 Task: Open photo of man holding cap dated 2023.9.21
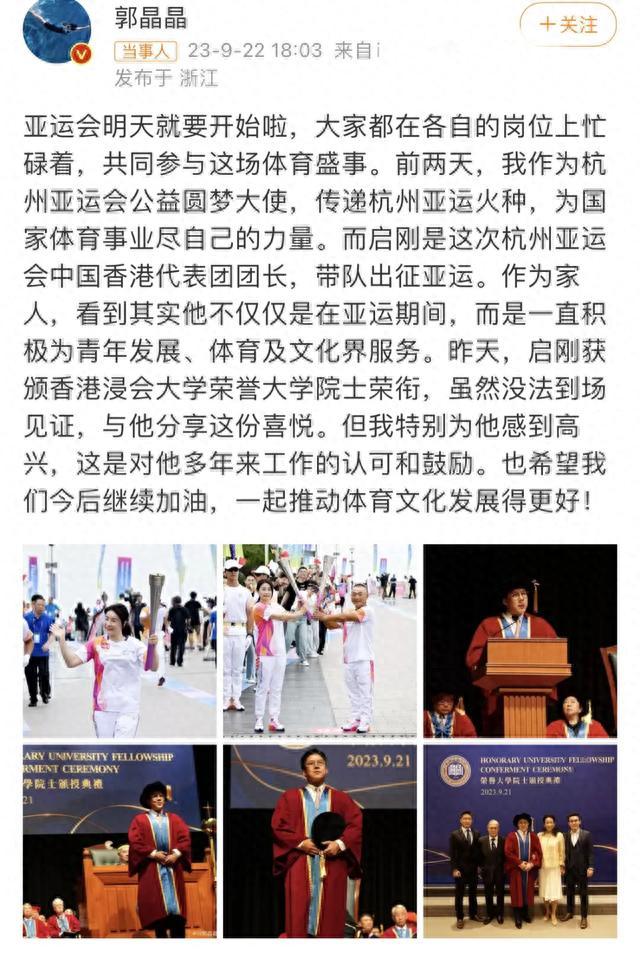(320, 841)
